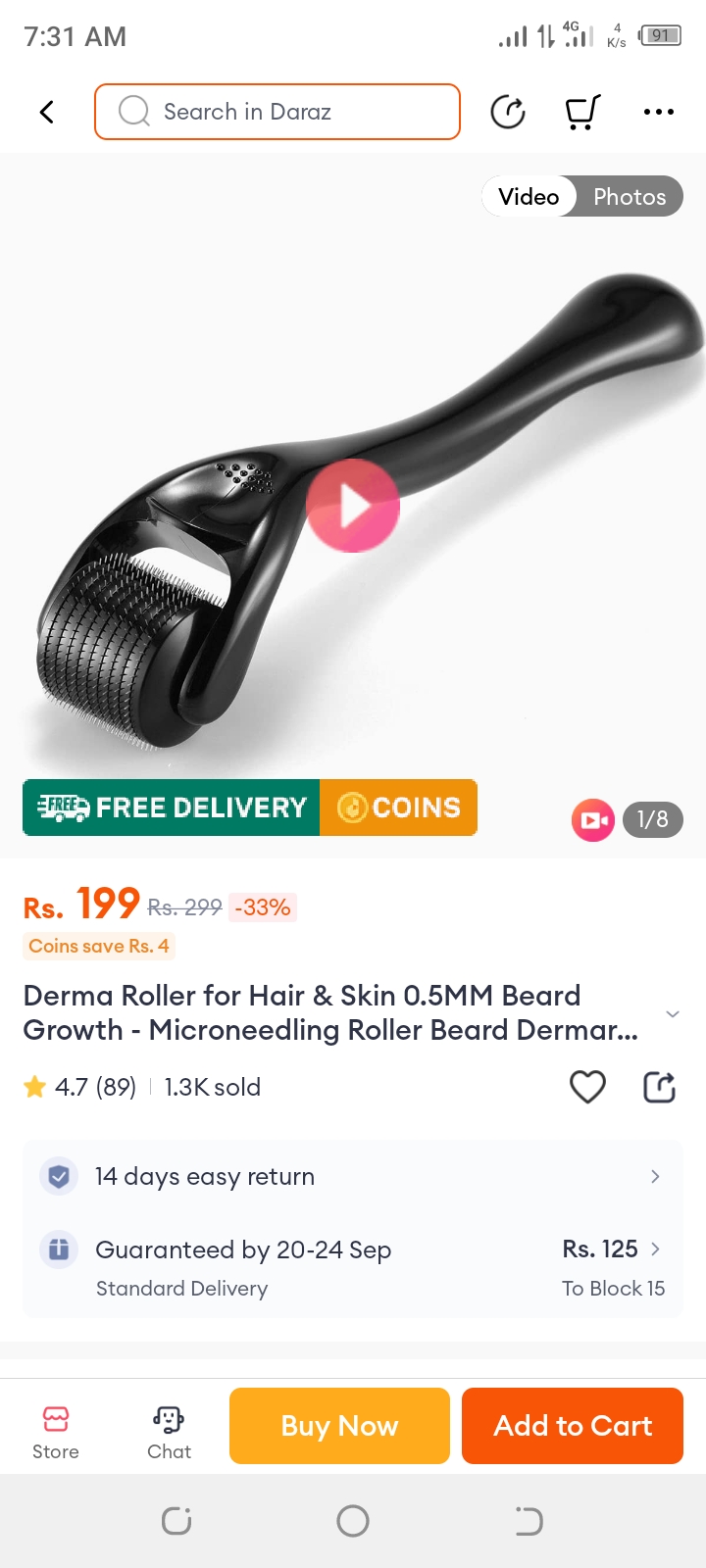706x1568 pixels.
Task: Add to Cart
Action: [573, 1426]
